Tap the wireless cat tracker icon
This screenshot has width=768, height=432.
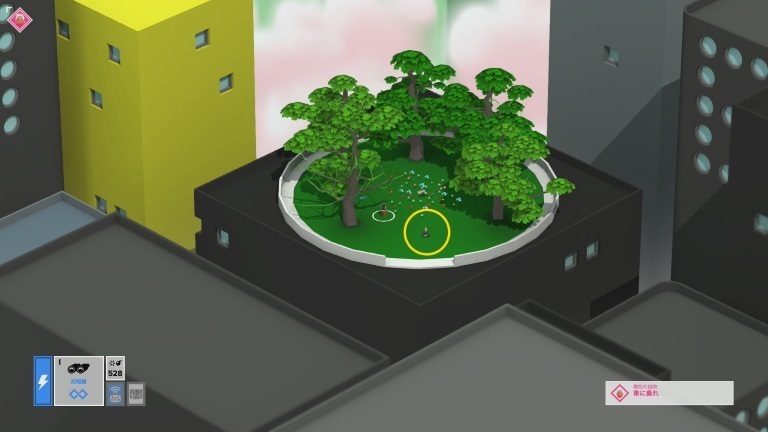115,394
